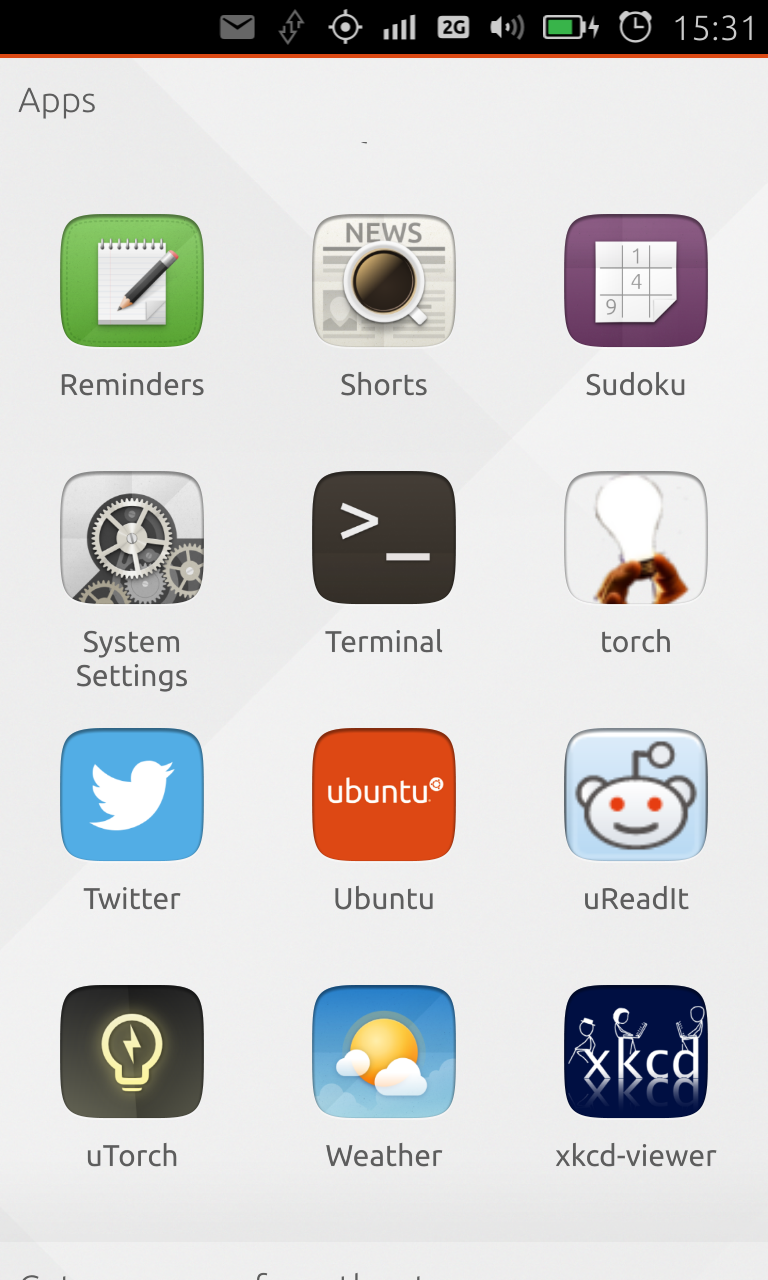Launch the Shorts news app
768x1280 pixels.
coord(384,281)
